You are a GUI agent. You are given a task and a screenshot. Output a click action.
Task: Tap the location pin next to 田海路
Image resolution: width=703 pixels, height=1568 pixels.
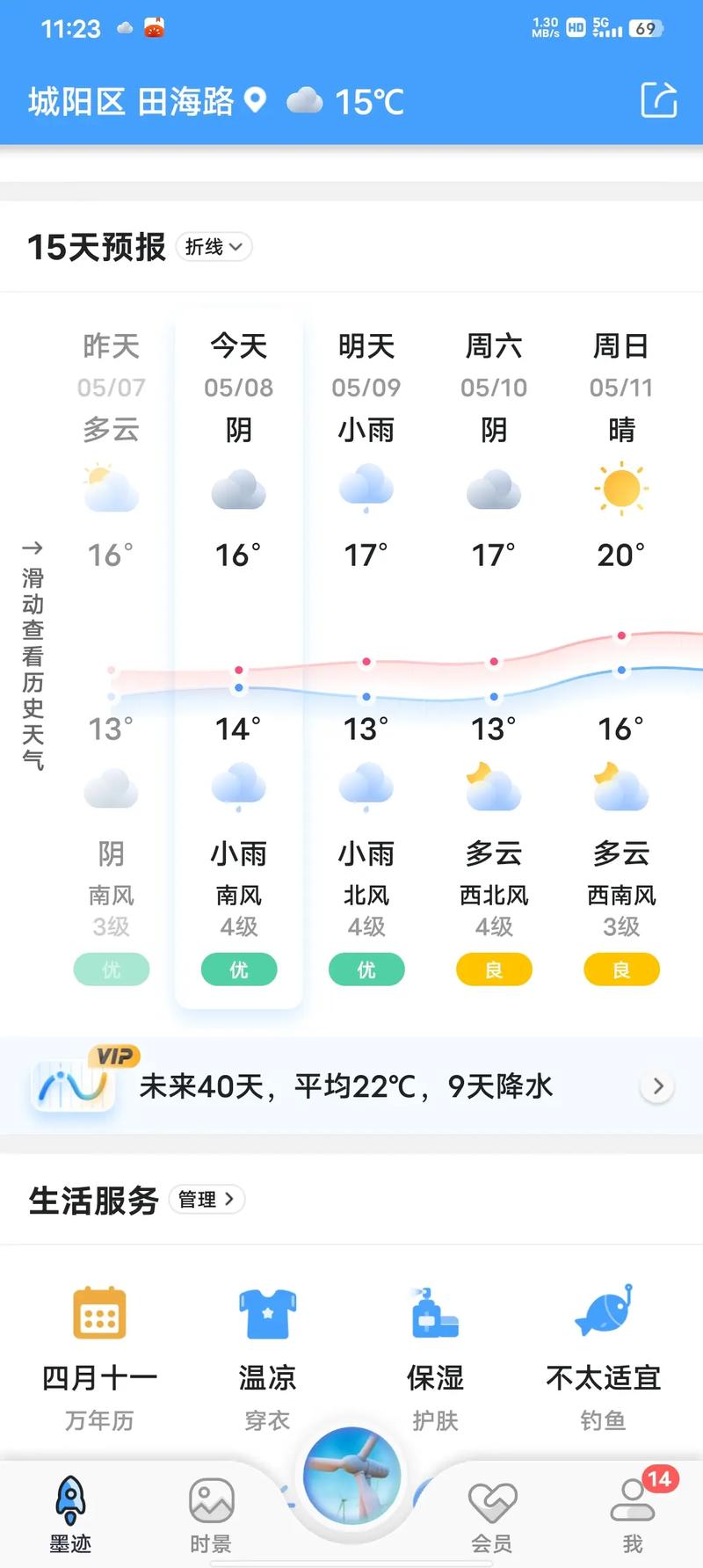pyautogui.click(x=255, y=101)
